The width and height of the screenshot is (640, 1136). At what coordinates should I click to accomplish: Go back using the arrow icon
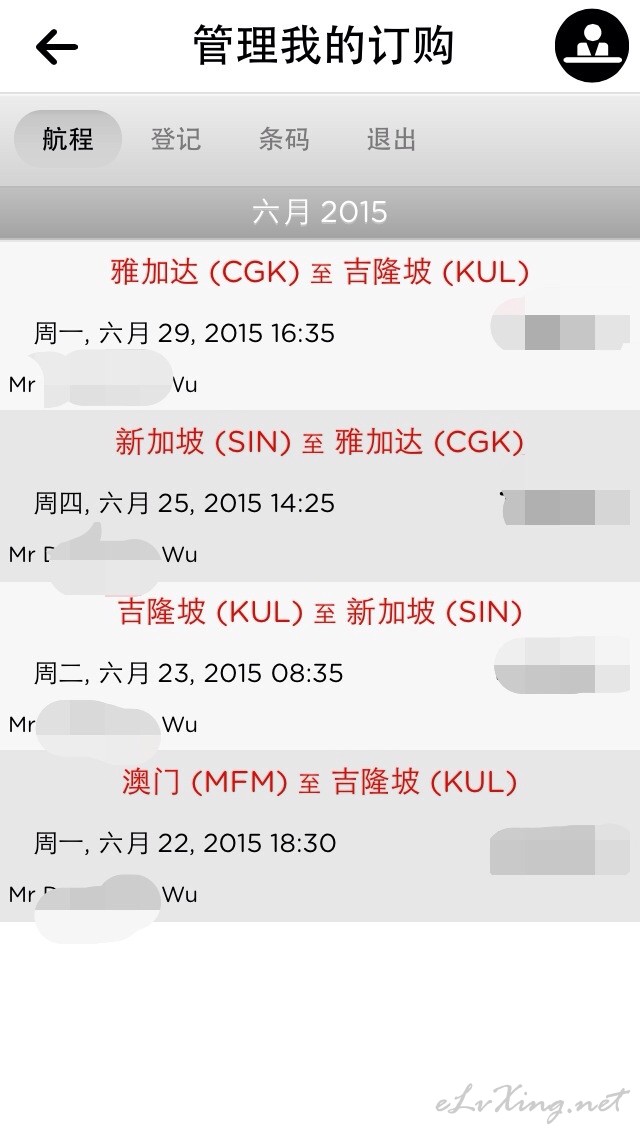(x=57, y=47)
